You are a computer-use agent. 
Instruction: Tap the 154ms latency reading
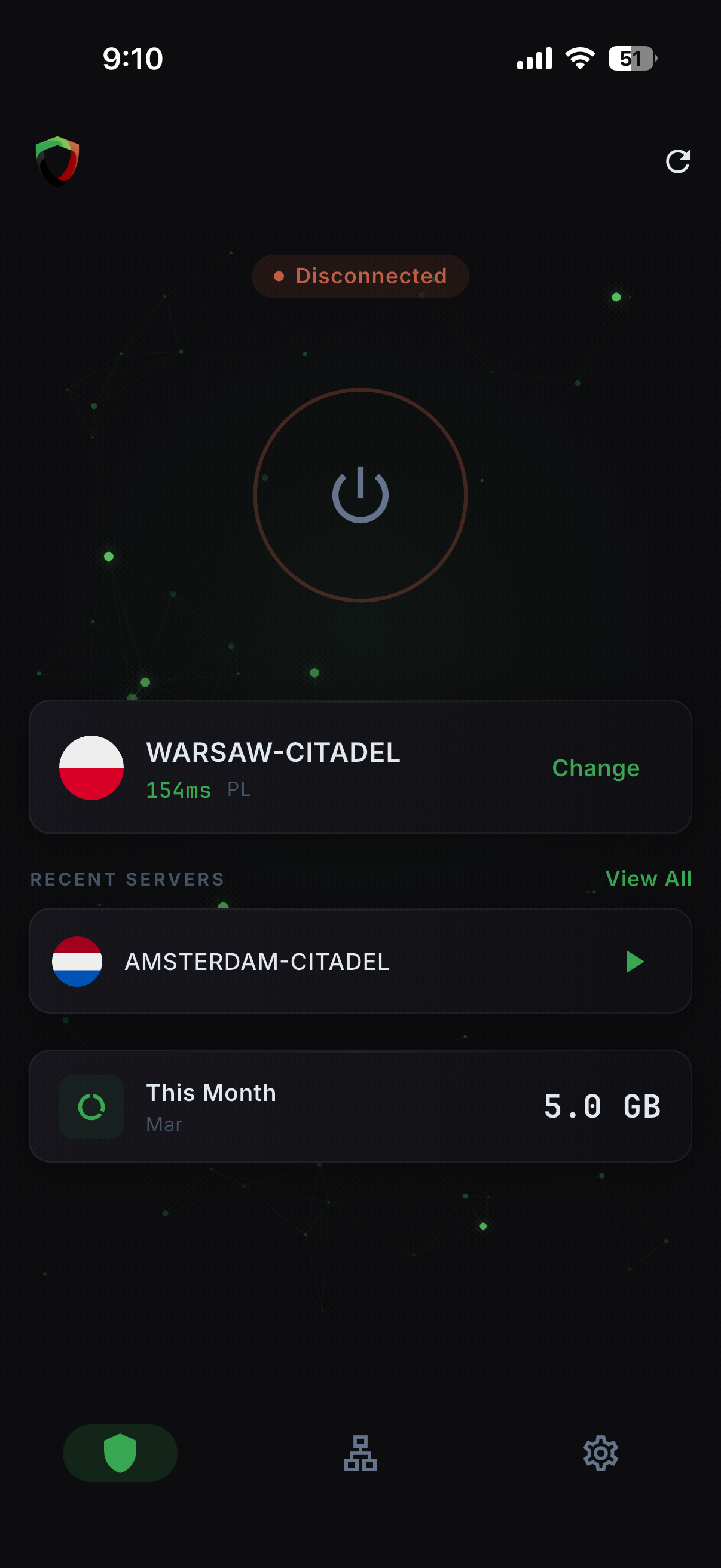178,790
